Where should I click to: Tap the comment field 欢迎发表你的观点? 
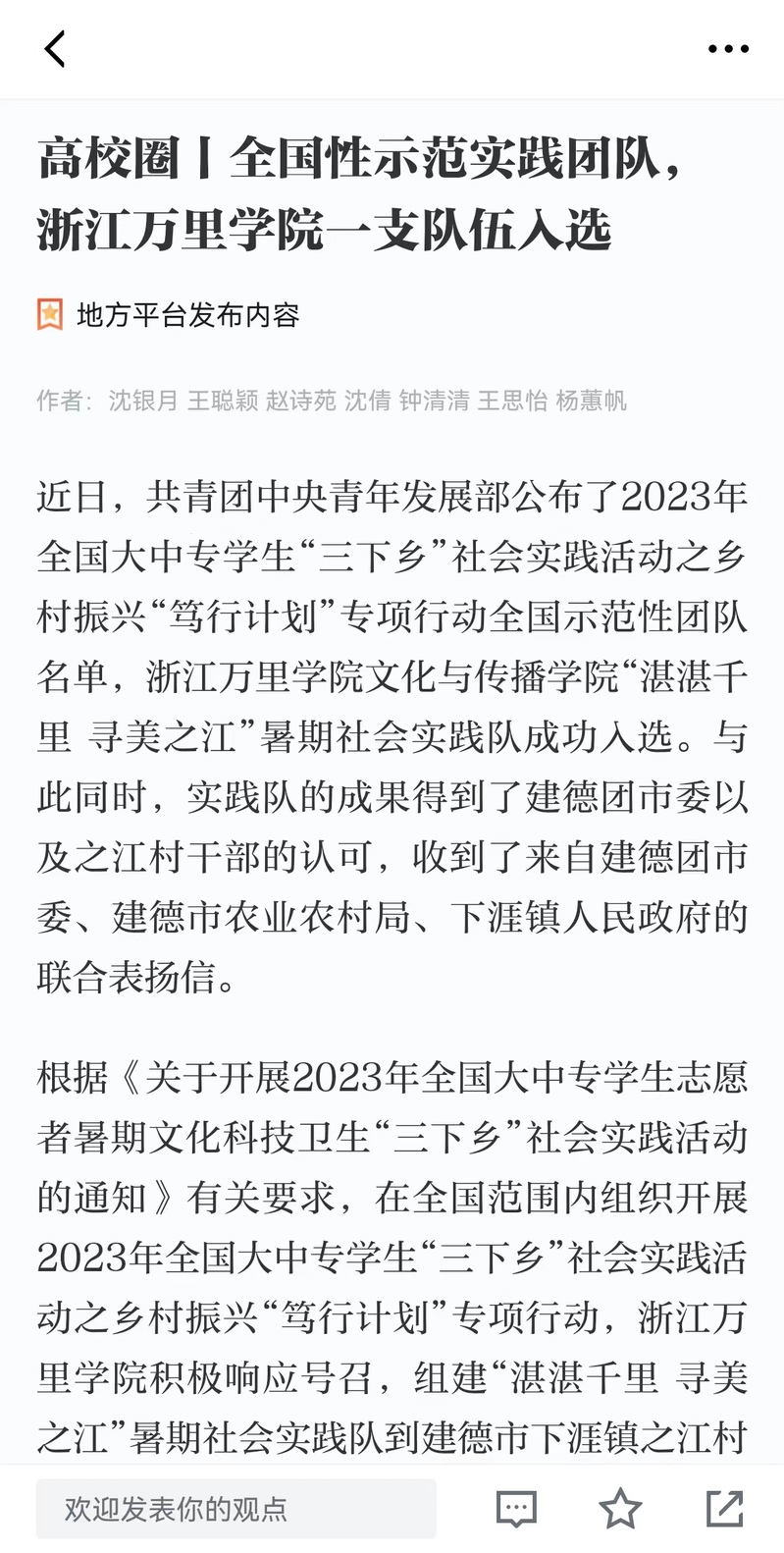[236, 1509]
